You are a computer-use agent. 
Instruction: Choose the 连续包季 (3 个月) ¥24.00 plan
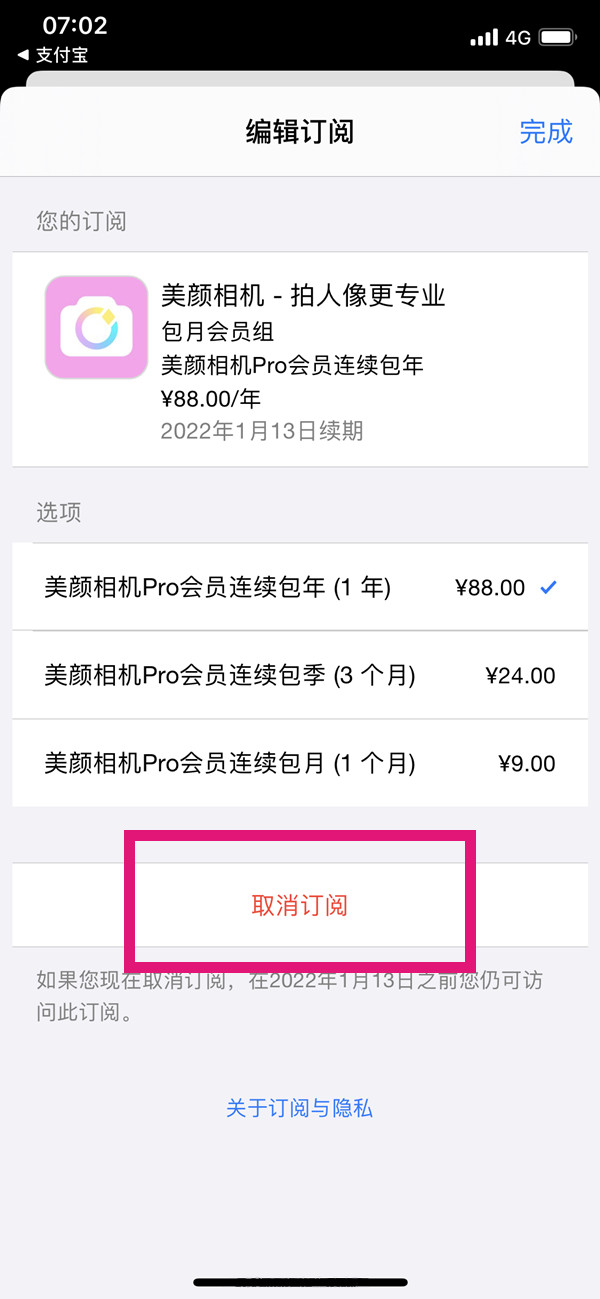click(300, 675)
